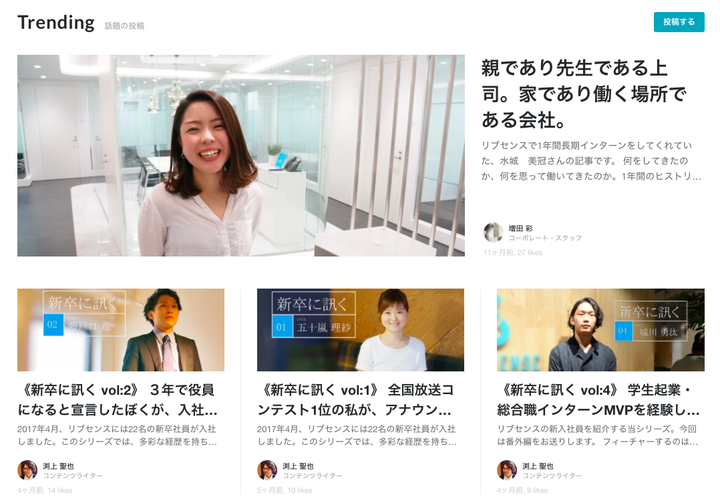The width and height of the screenshot is (720, 499).
Task: View author 増田 彩's profile
Action: (x=520, y=228)
